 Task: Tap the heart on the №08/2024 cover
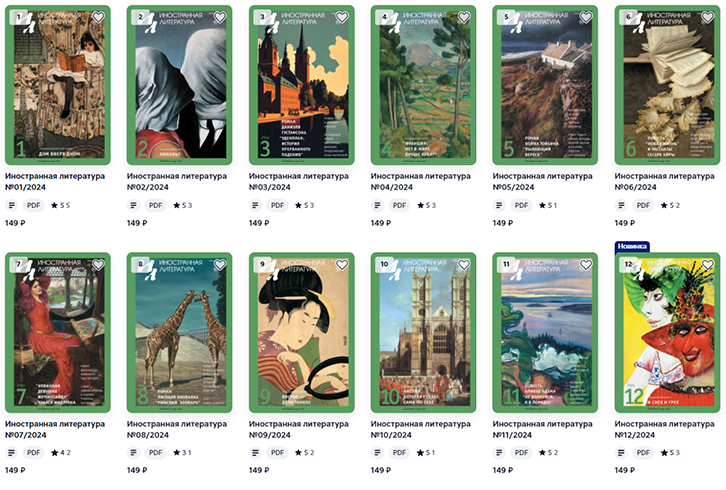[220, 265]
